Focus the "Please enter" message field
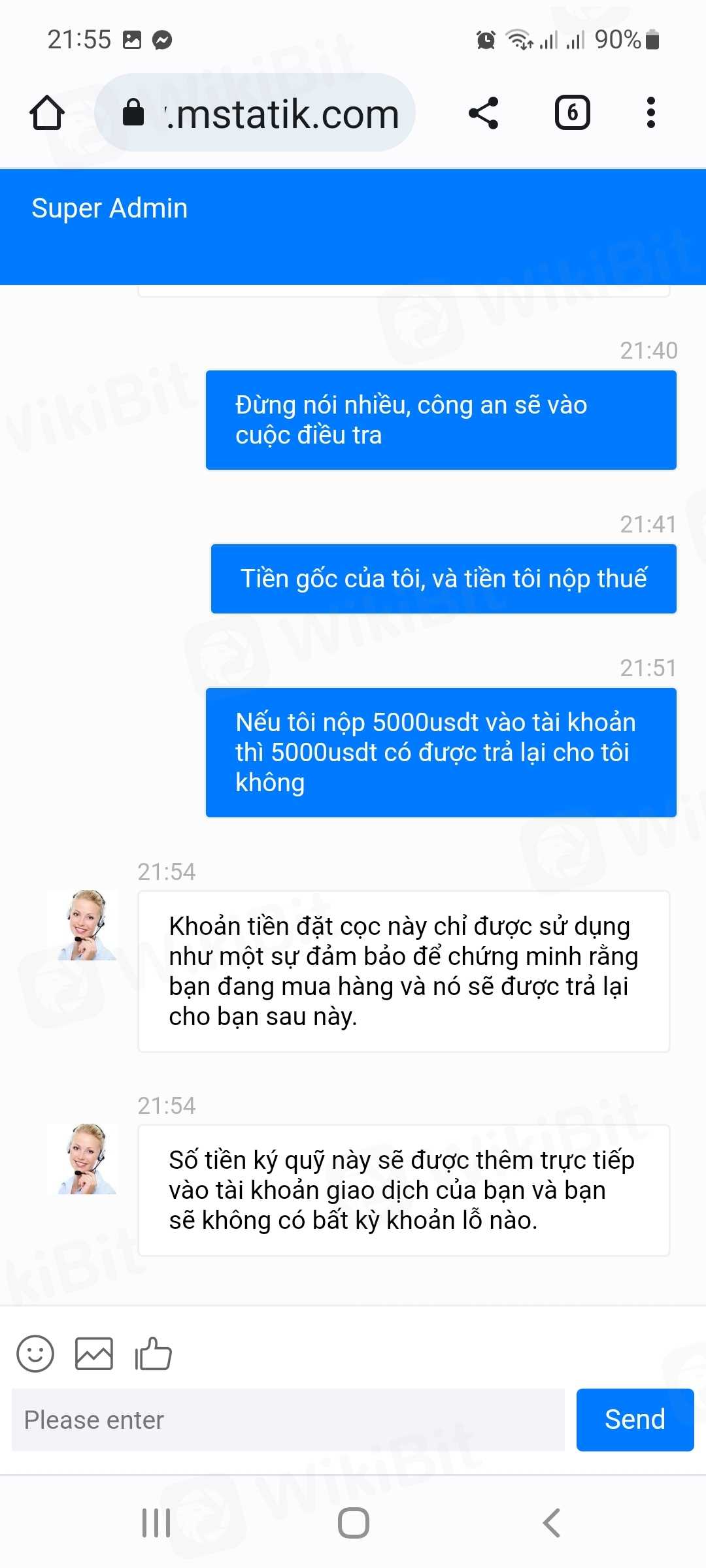706x1568 pixels. tap(288, 1420)
